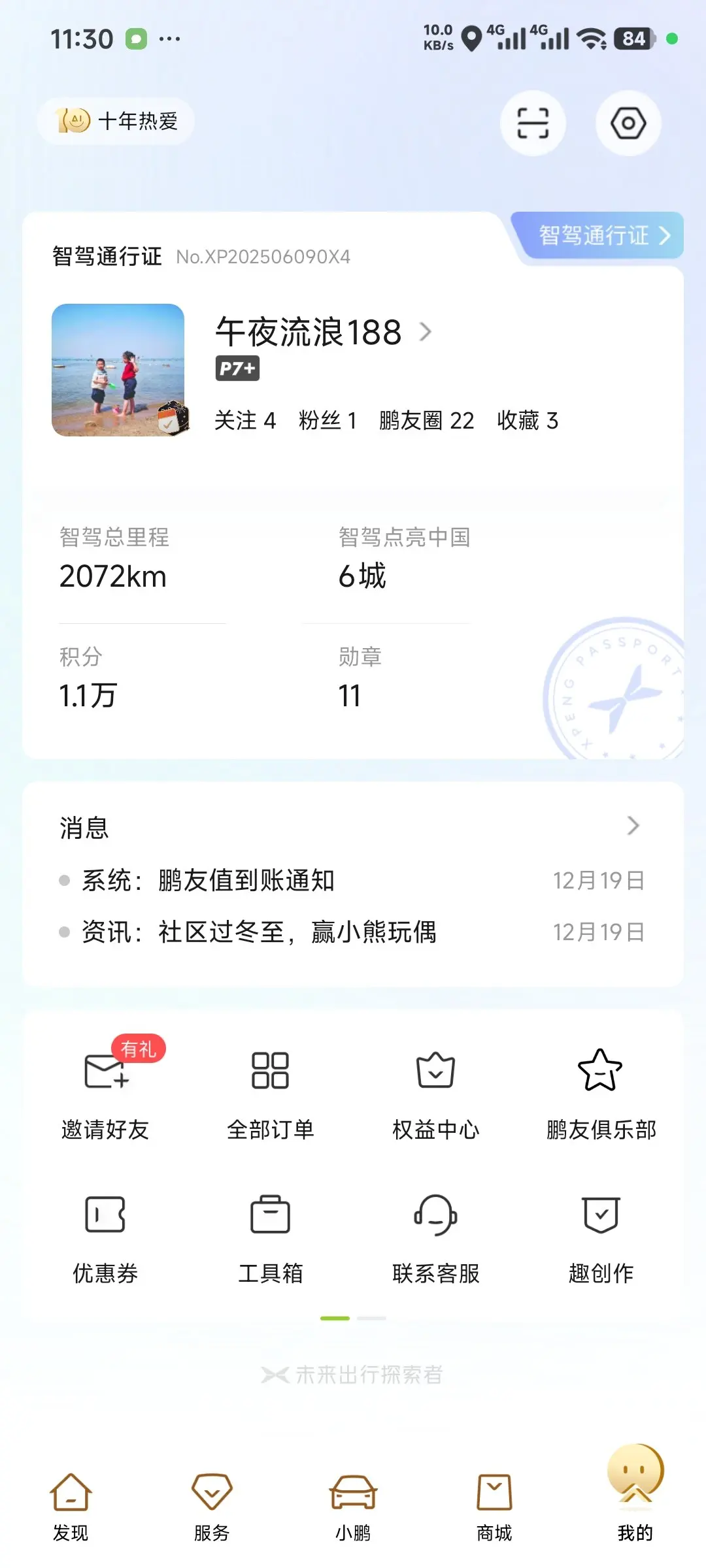
Task: Open profile of 午夜流浪188
Action: 324,332
